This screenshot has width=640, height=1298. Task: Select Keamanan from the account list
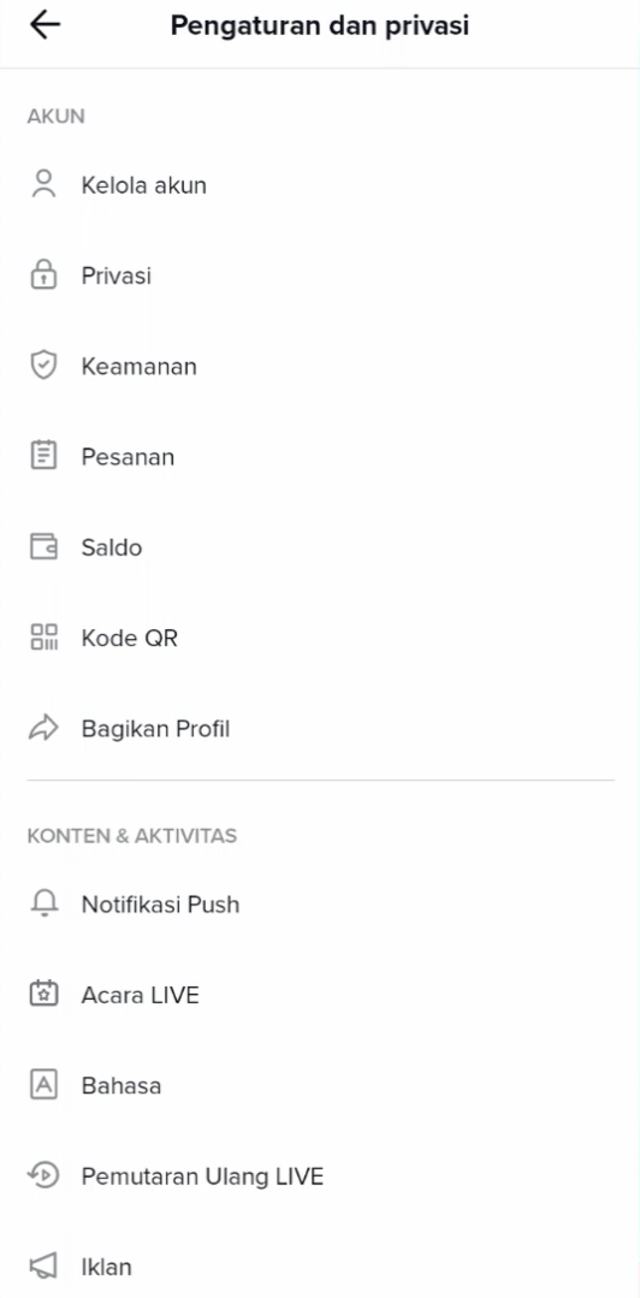click(138, 366)
